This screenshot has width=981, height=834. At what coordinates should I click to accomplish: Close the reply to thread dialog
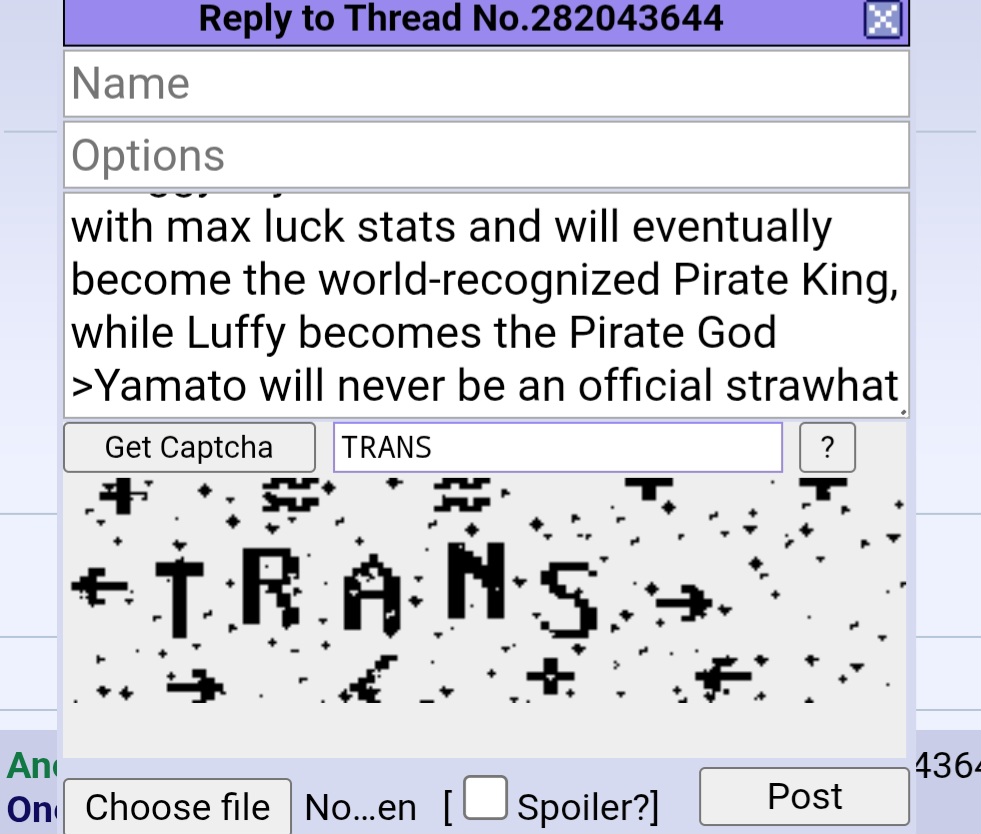[883, 20]
